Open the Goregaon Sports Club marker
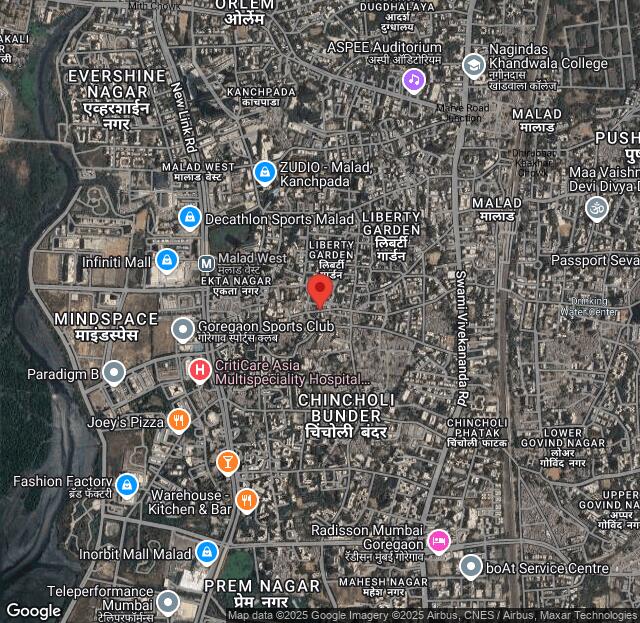Image resolution: width=640 pixels, height=623 pixels. [x=183, y=328]
